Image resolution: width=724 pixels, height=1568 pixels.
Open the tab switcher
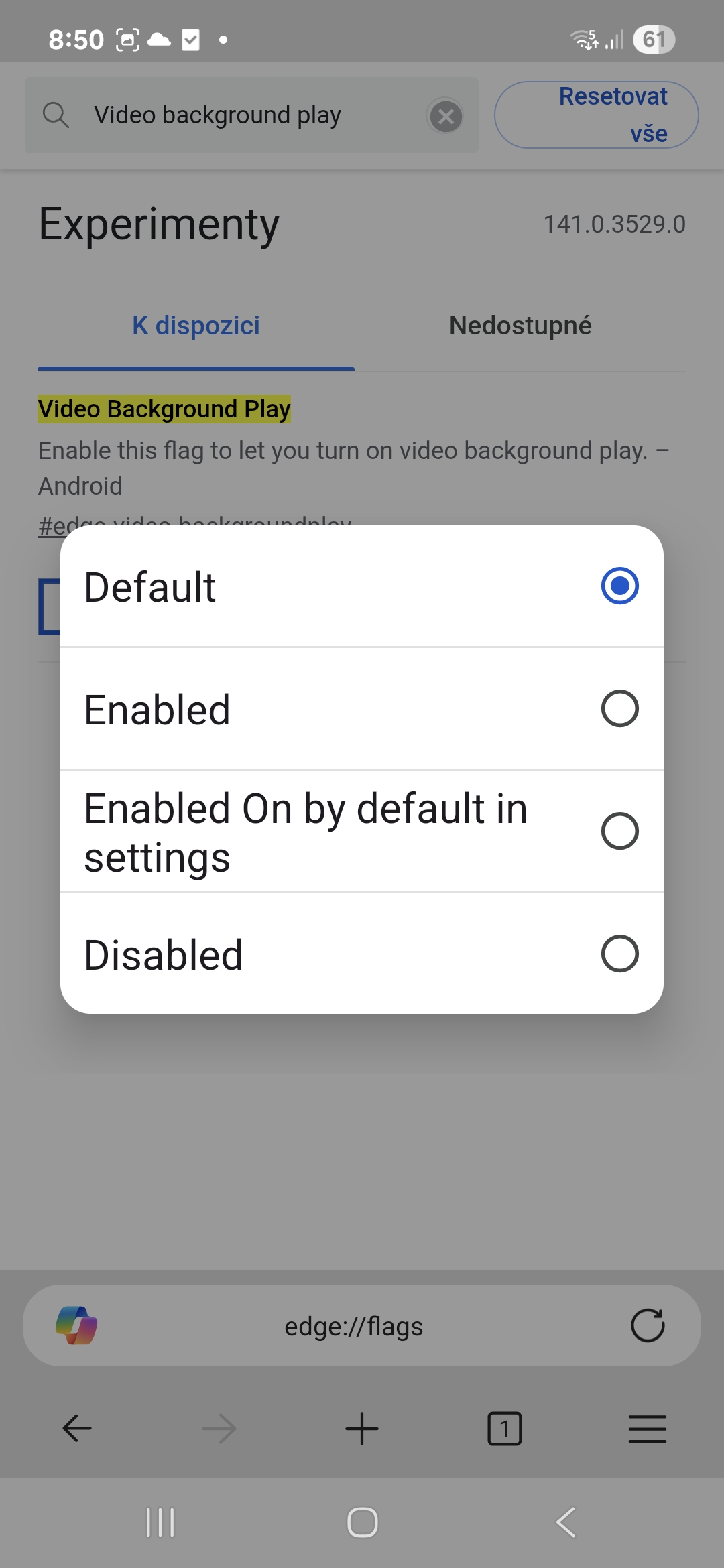point(504,1428)
